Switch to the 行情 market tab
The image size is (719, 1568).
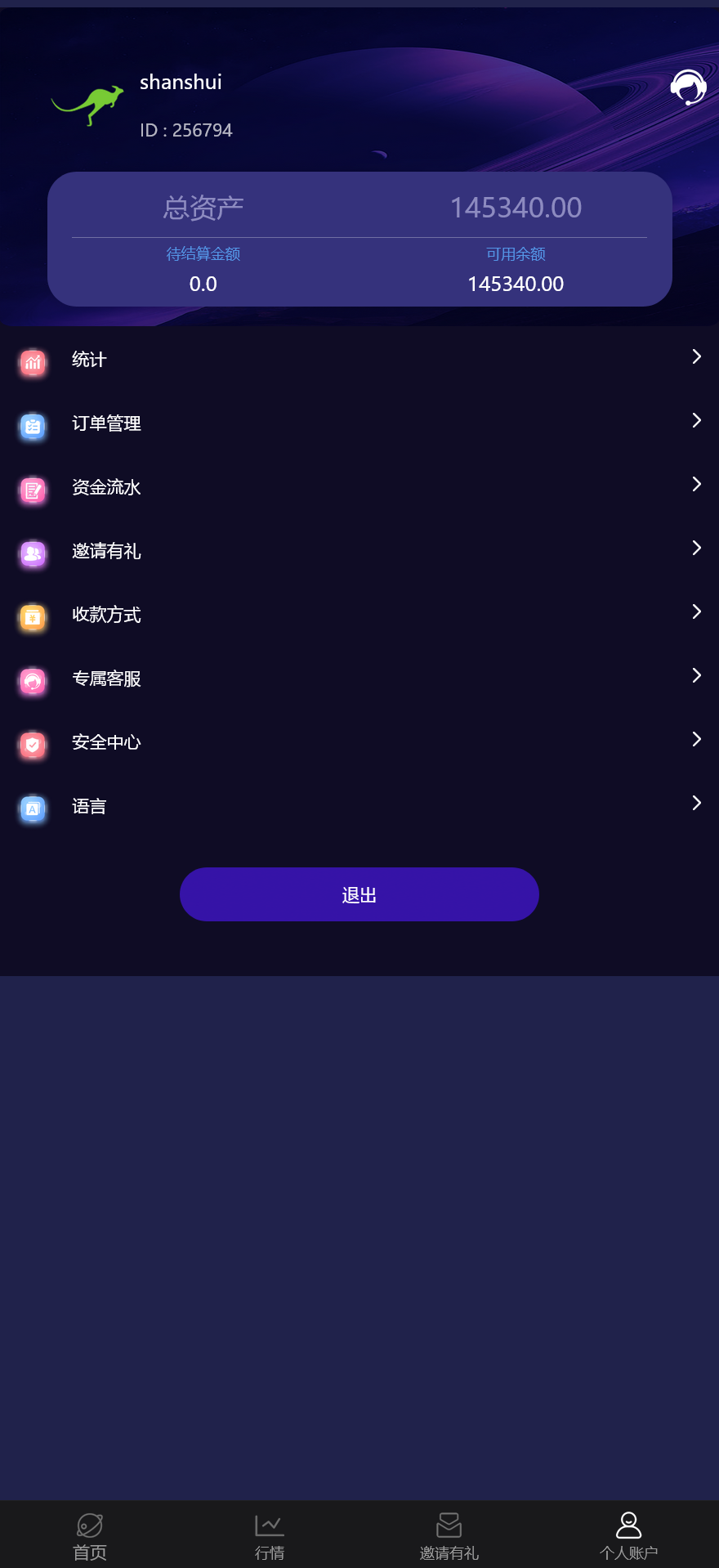[x=270, y=1534]
